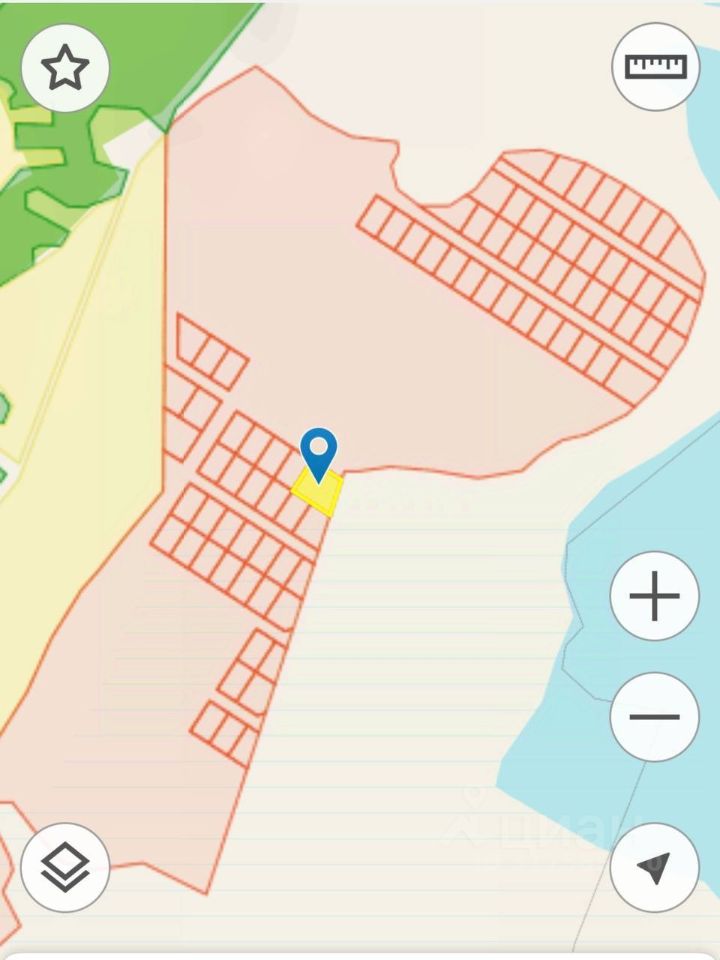Tap the blue location pin marker
This screenshot has width=720, height=960.
pyautogui.click(x=319, y=453)
